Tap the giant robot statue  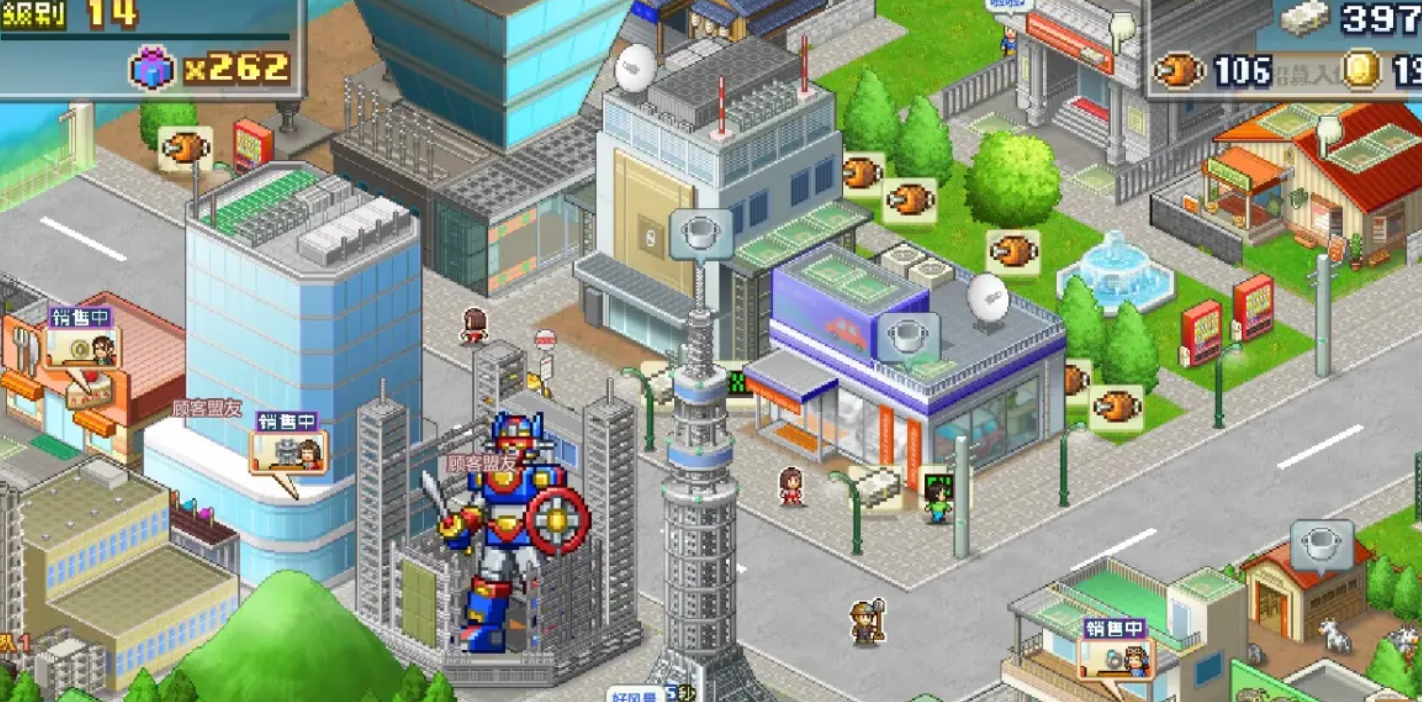click(510, 530)
